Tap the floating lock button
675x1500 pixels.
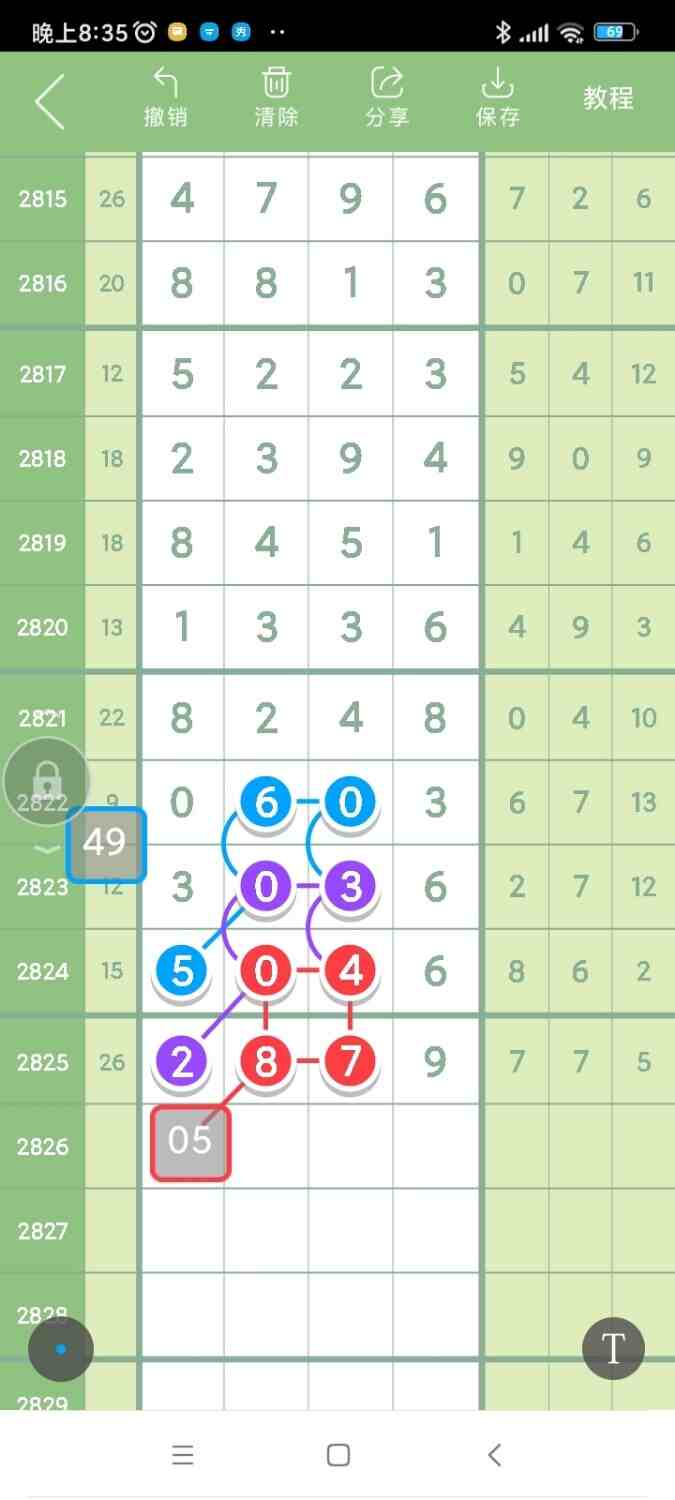coord(47,780)
